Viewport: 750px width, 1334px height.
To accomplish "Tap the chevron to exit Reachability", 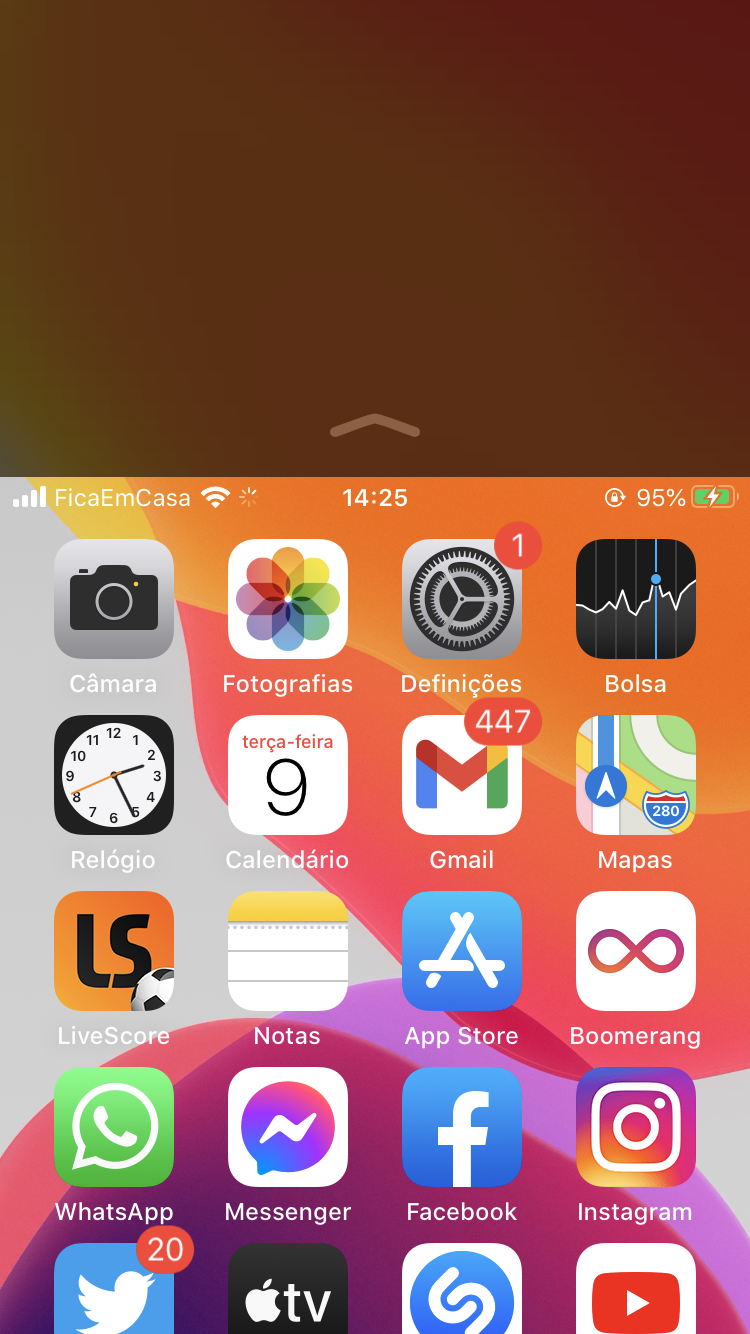I will pos(375,427).
